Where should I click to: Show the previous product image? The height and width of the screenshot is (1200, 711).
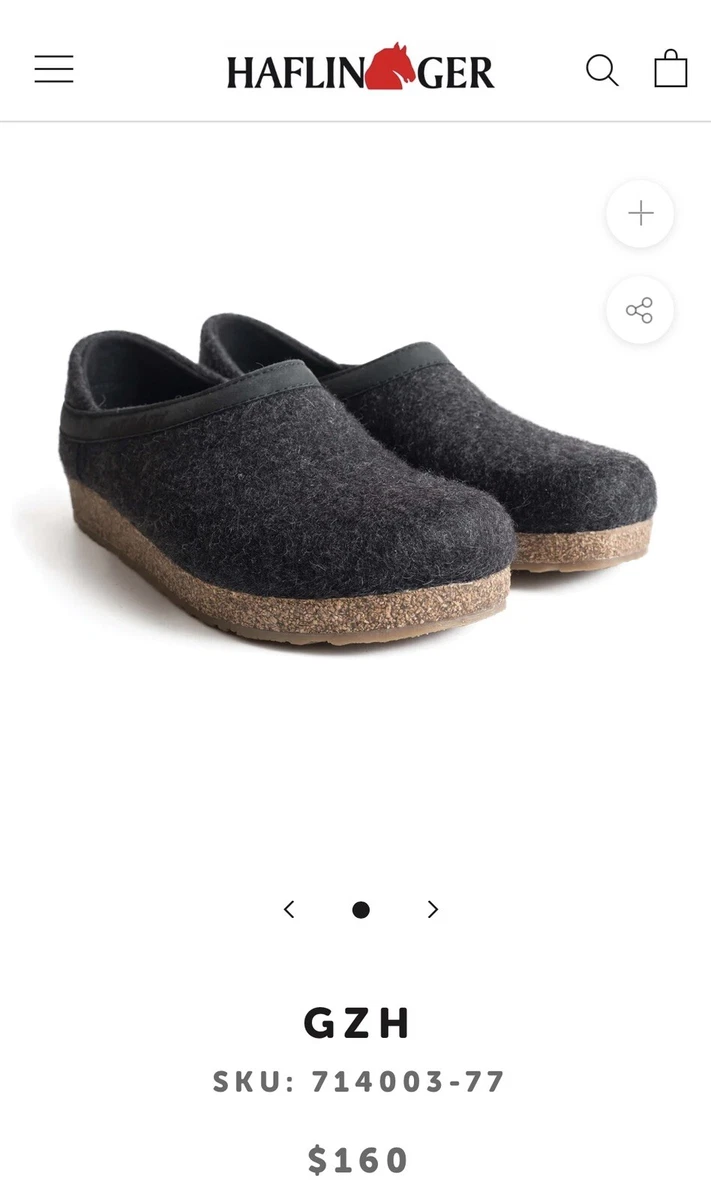click(x=289, y=909)
